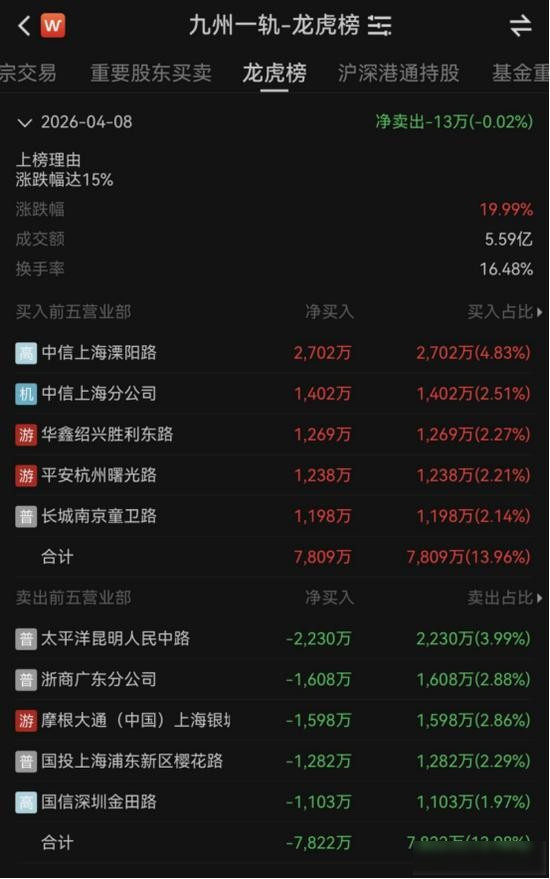
Task: Collapse the 2026-04-08 date section
Action: pos(24,122)
